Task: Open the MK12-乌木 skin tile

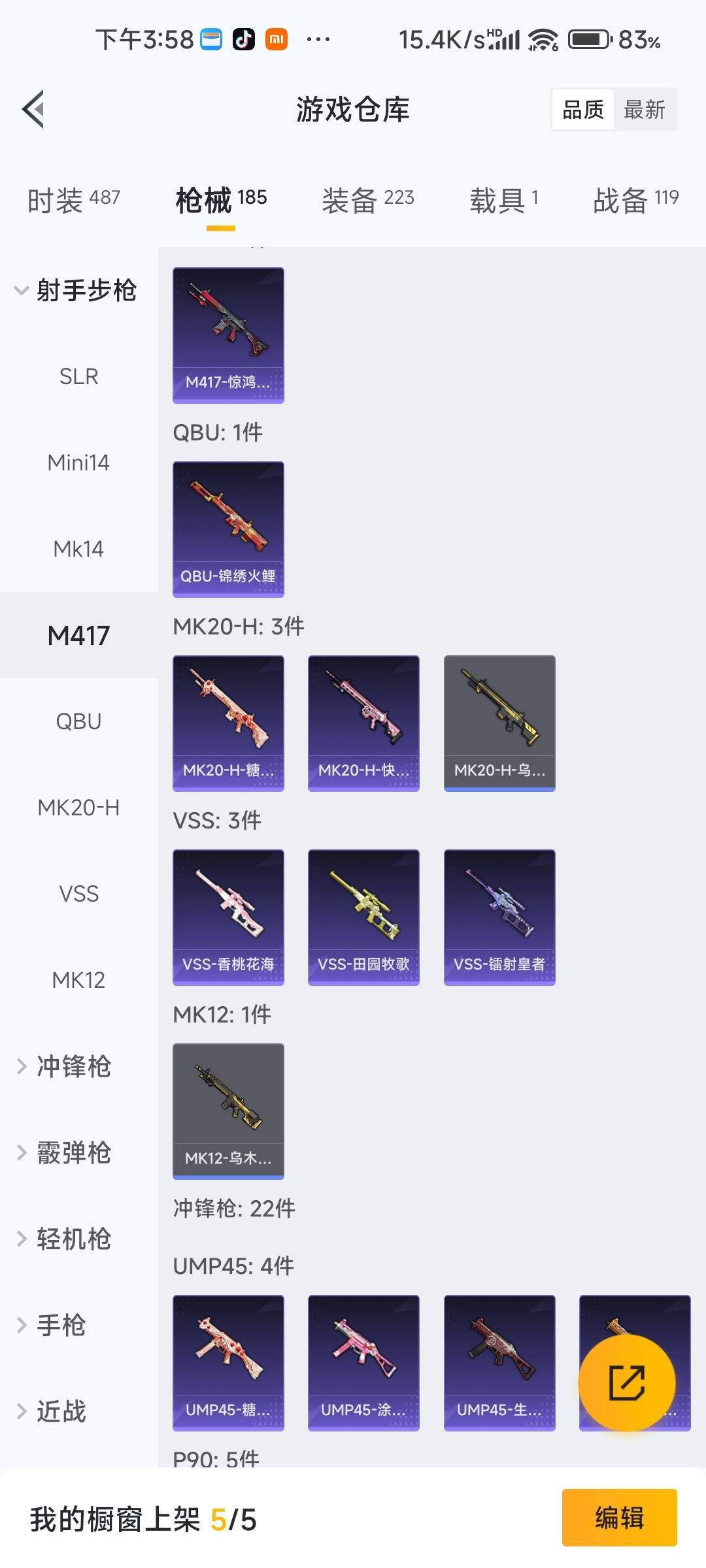Action: click(228, 1111)
